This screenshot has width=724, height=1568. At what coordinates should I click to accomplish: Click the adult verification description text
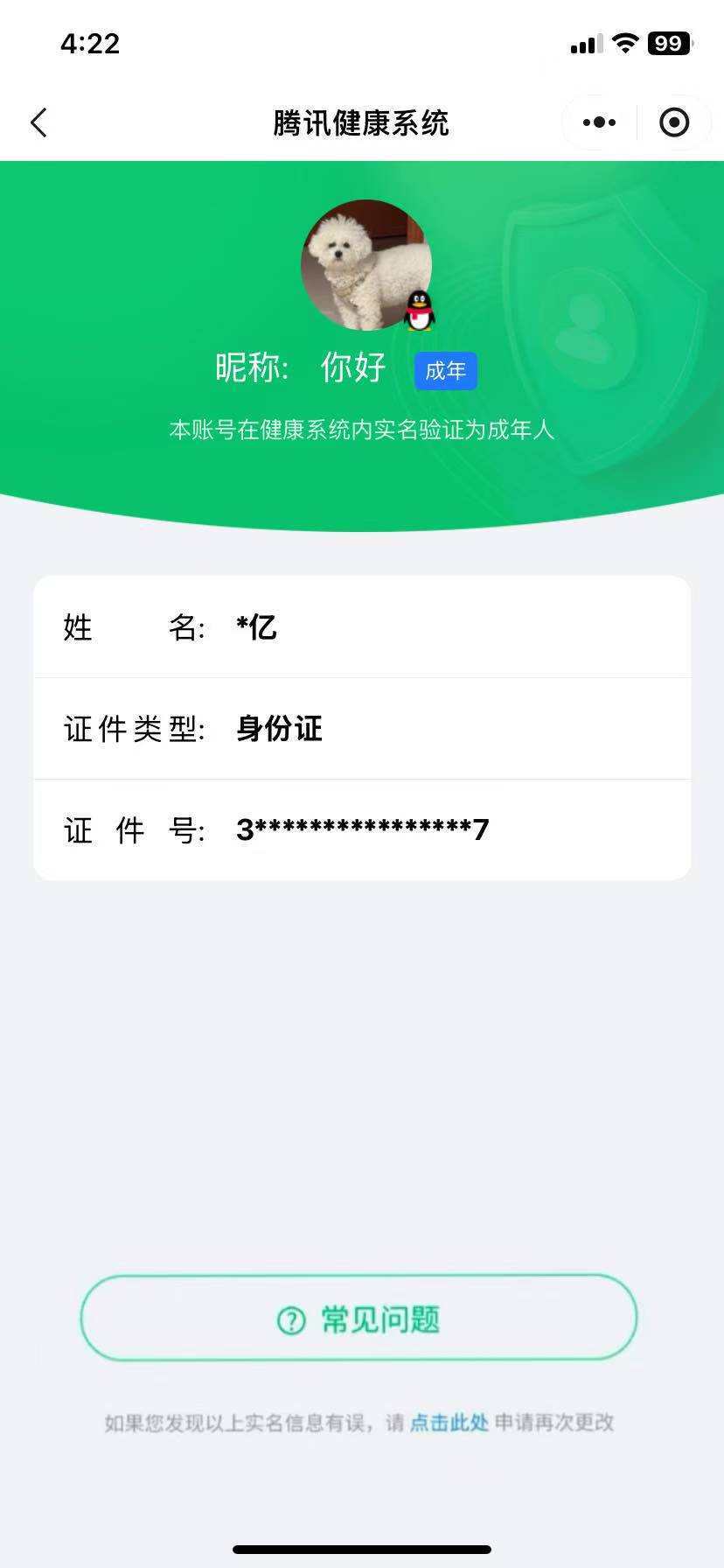[362, 430]
